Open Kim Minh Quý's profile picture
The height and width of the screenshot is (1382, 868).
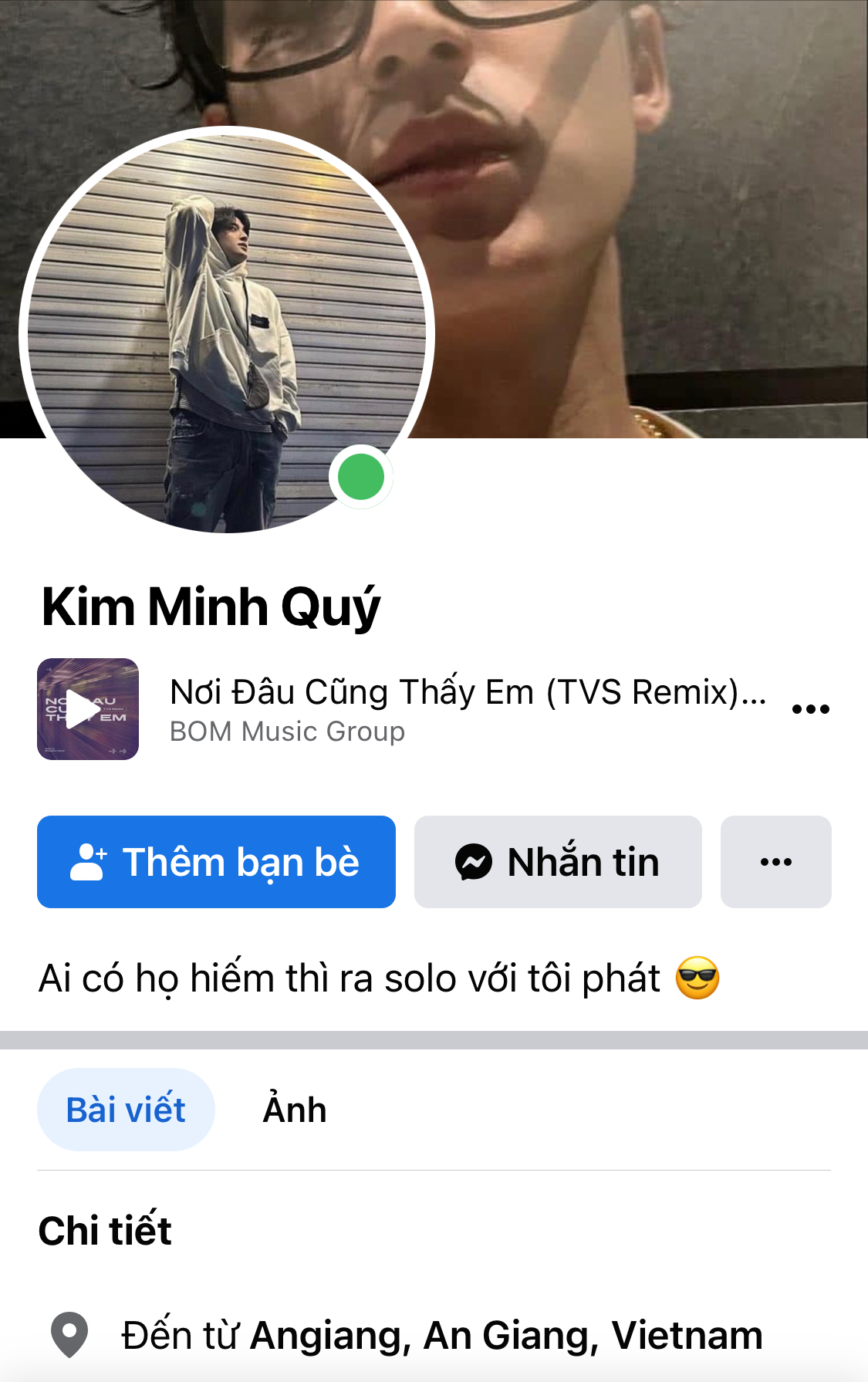[226, 333]
